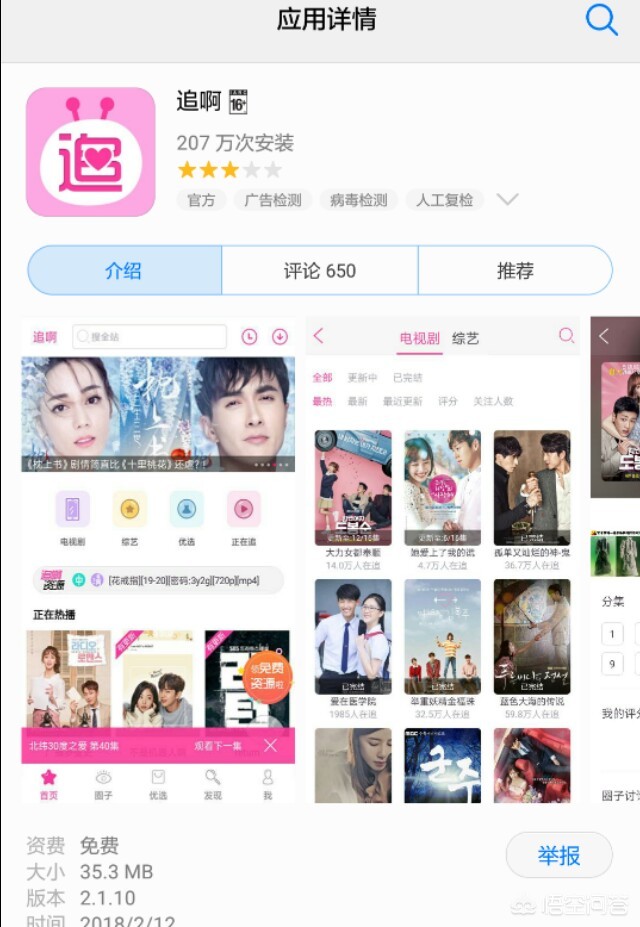This screenshot has width=640, height=927.
Task: Open the third partially visible preview screenshot
Action: click(616, 560)
